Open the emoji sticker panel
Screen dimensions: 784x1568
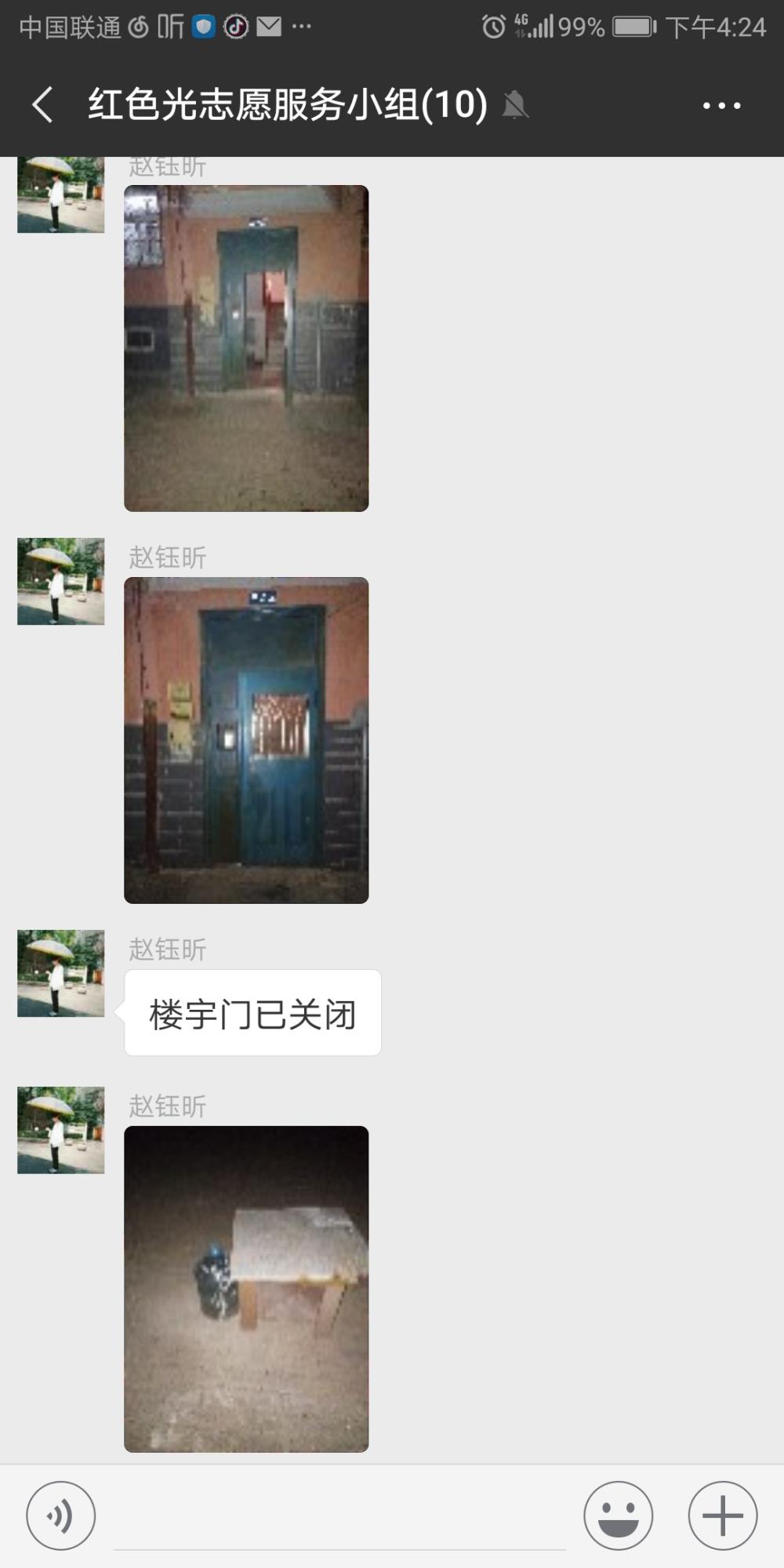[x=618, y=1515]
